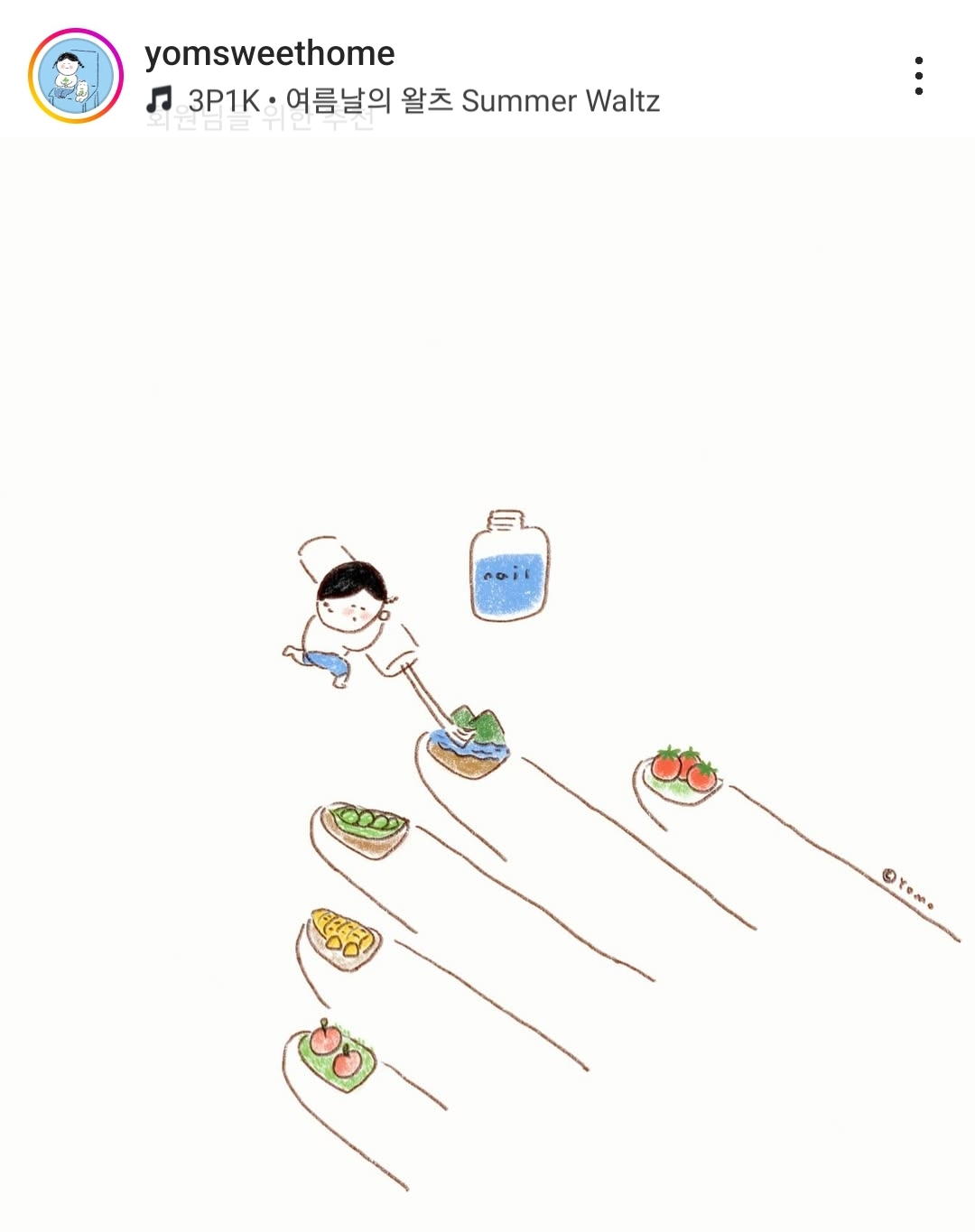Open the post's three-dot overflow menu

(x=918, y=76)
